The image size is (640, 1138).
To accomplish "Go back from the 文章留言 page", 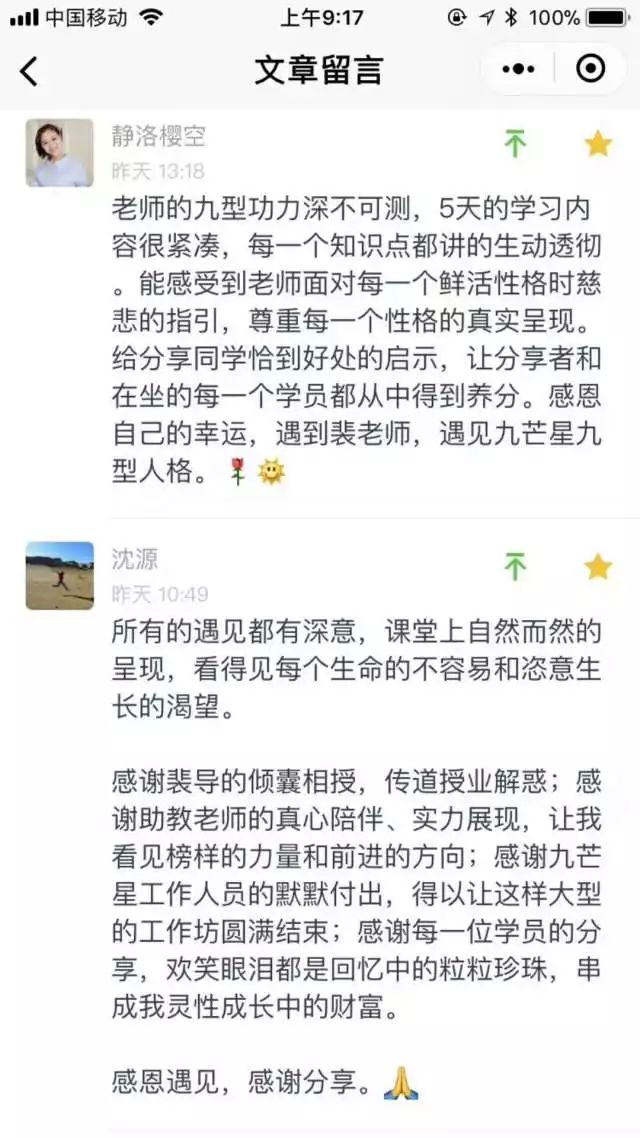I will pyautogui.click(x=28, y=70).
